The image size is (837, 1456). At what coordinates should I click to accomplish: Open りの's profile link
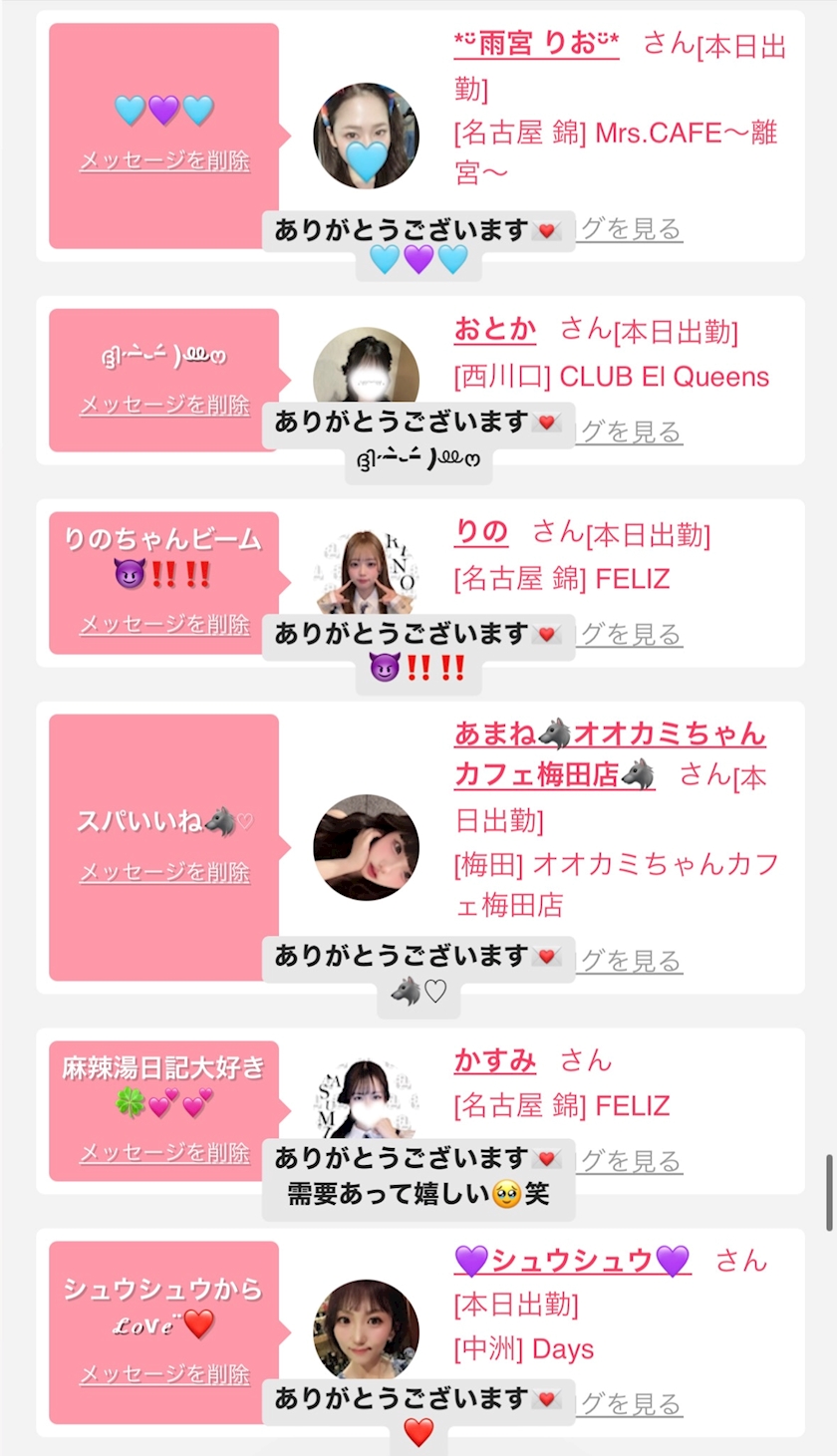click(481, 532)
